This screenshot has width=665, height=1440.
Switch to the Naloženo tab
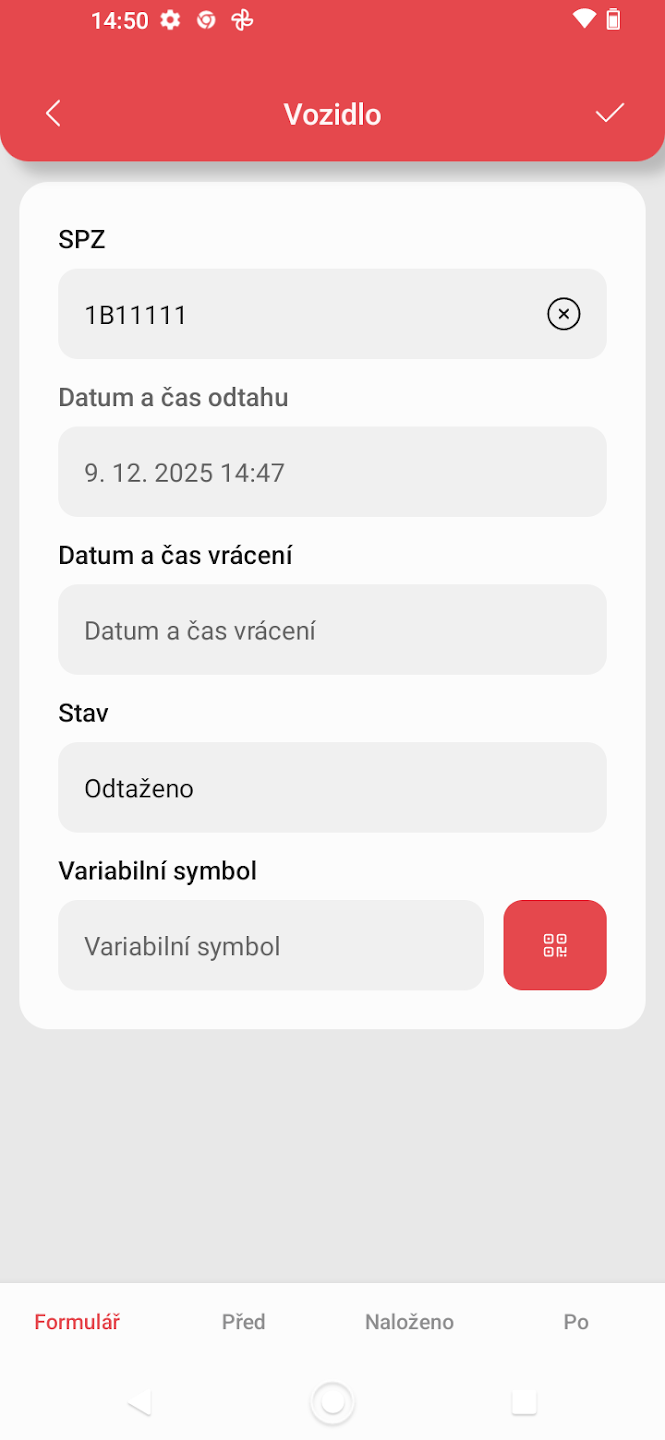click(x=409, y=1322)
